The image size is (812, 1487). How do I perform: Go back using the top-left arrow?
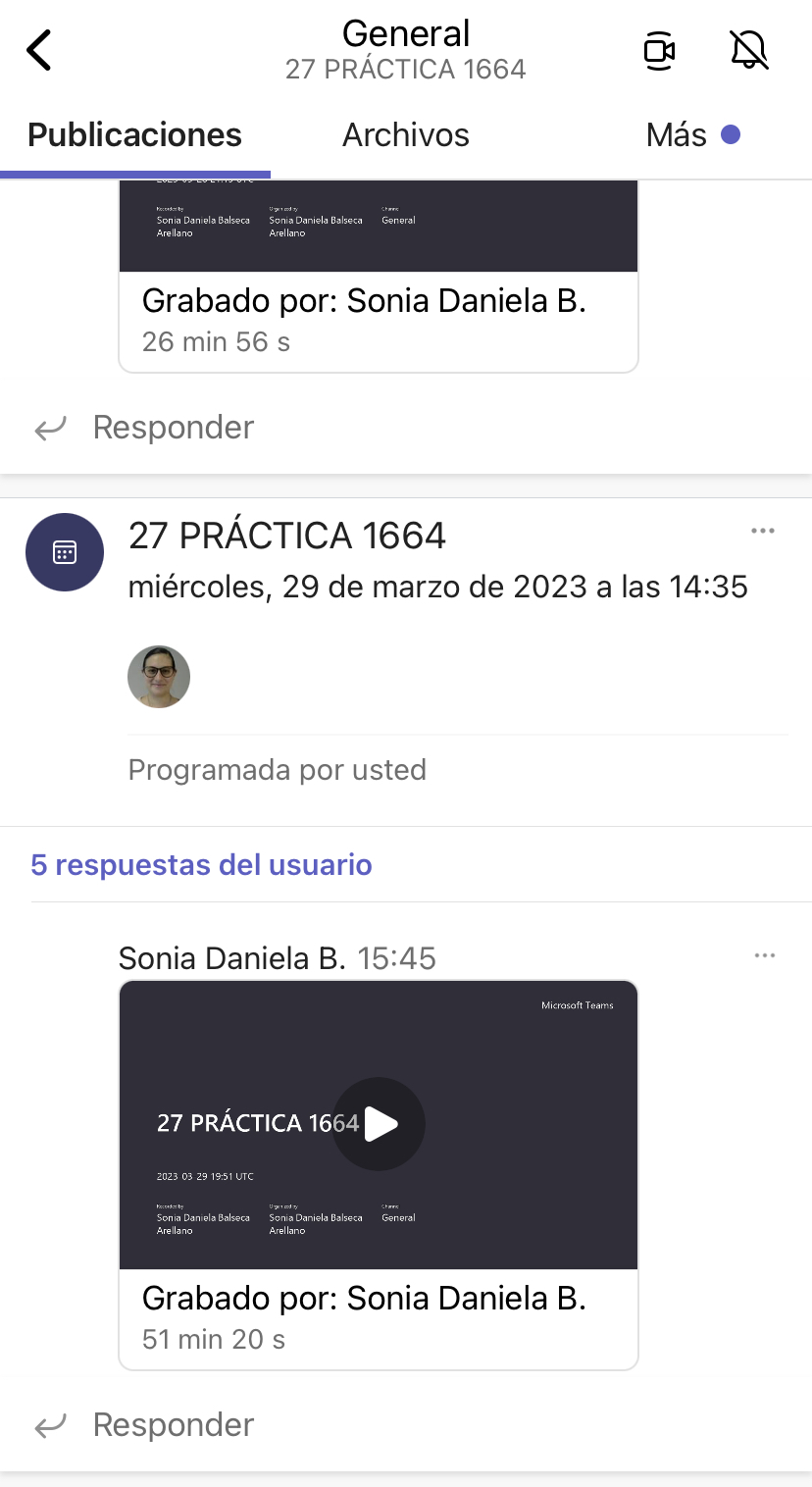pyautogui.click(x=39, y=51)
